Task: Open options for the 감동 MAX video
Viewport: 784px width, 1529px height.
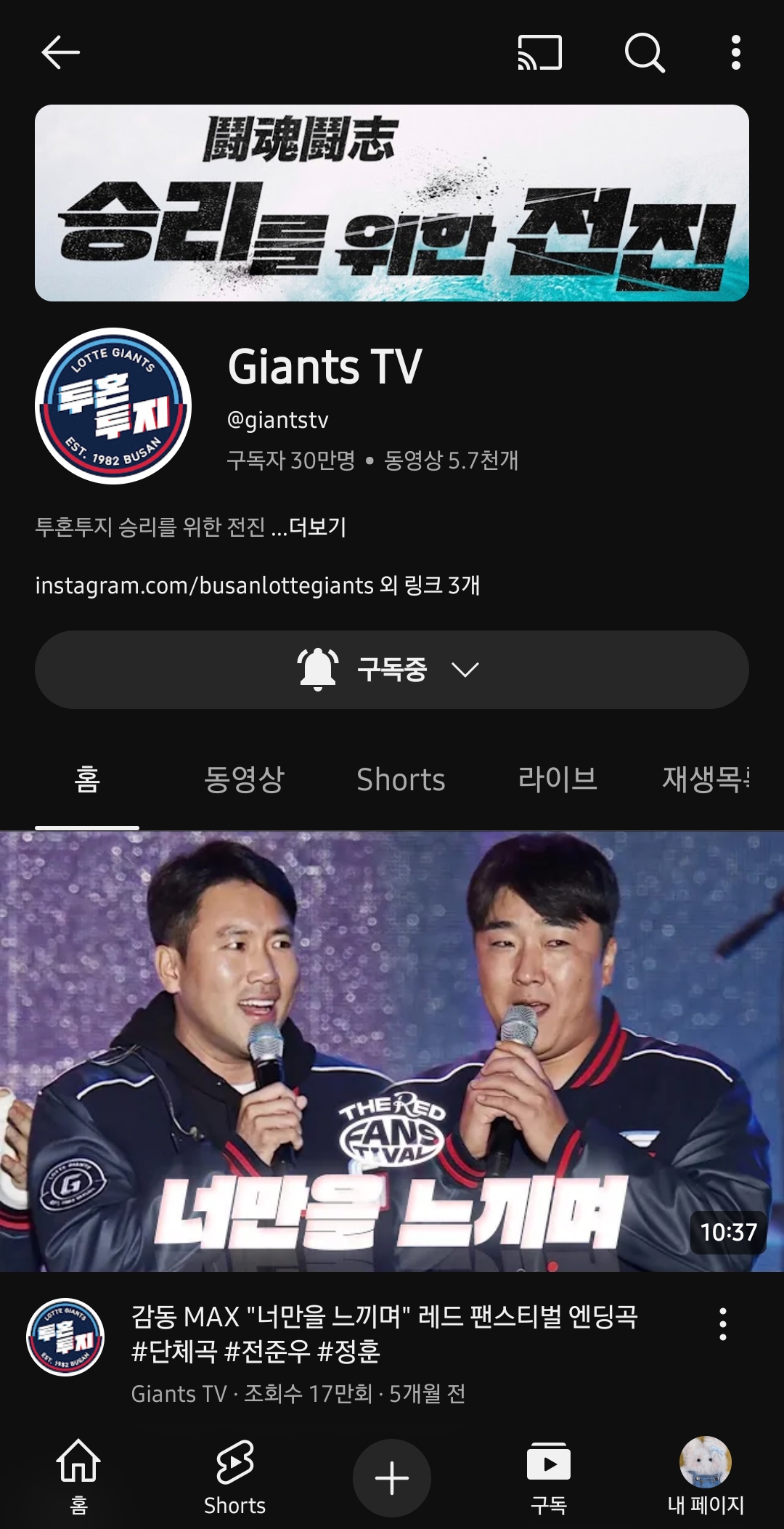Action: 722,1324
